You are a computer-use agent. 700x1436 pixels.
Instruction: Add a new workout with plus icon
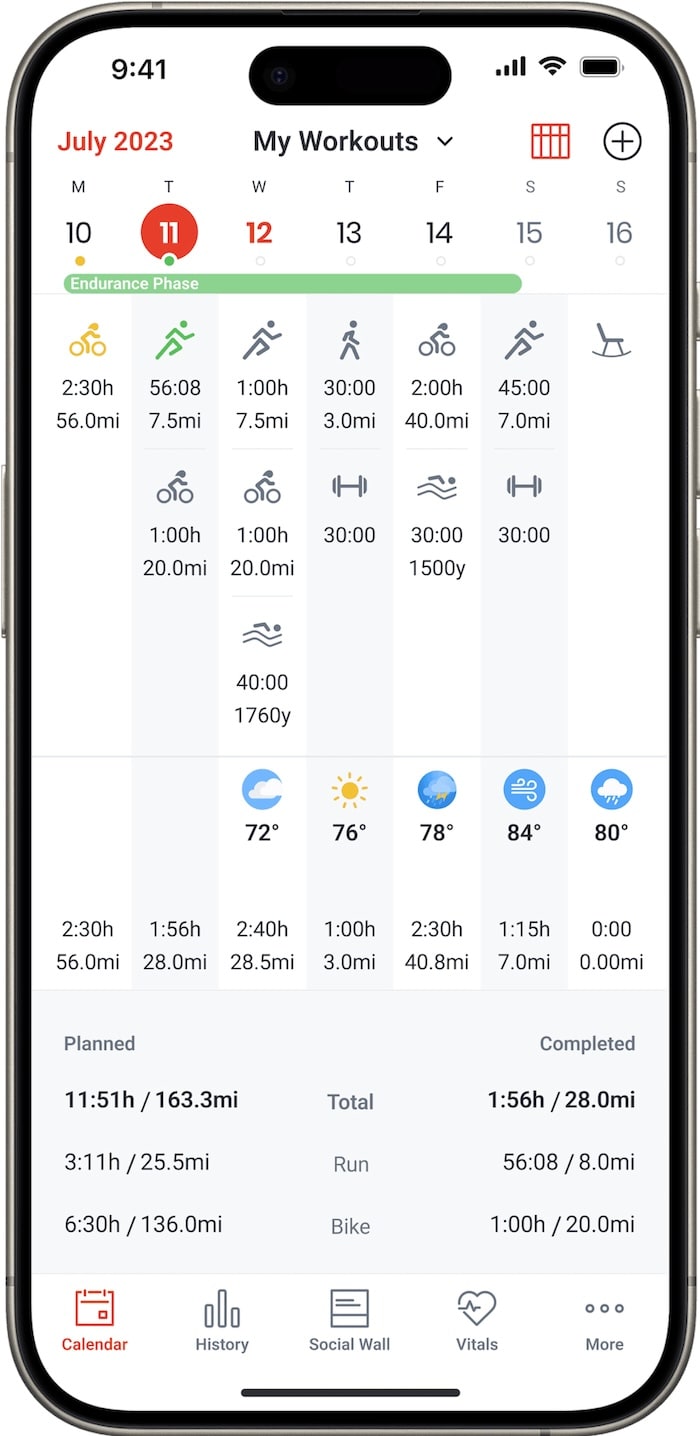[622, 141]
